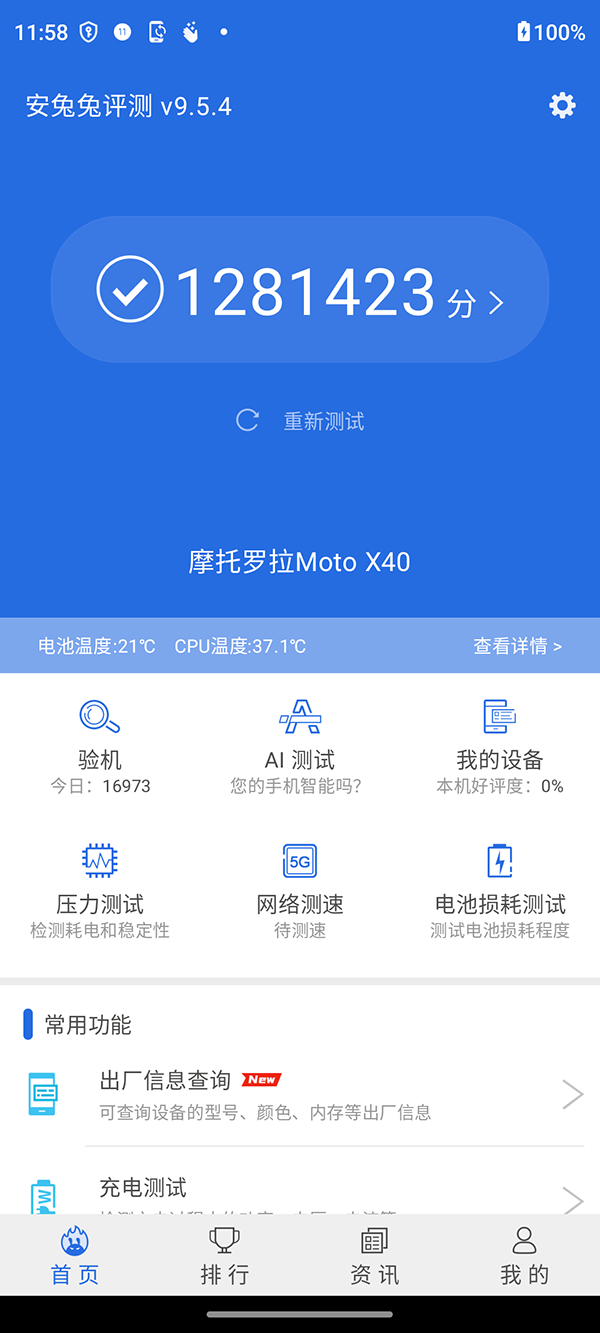Open the 1281423 score details

[x=300, y=291]
